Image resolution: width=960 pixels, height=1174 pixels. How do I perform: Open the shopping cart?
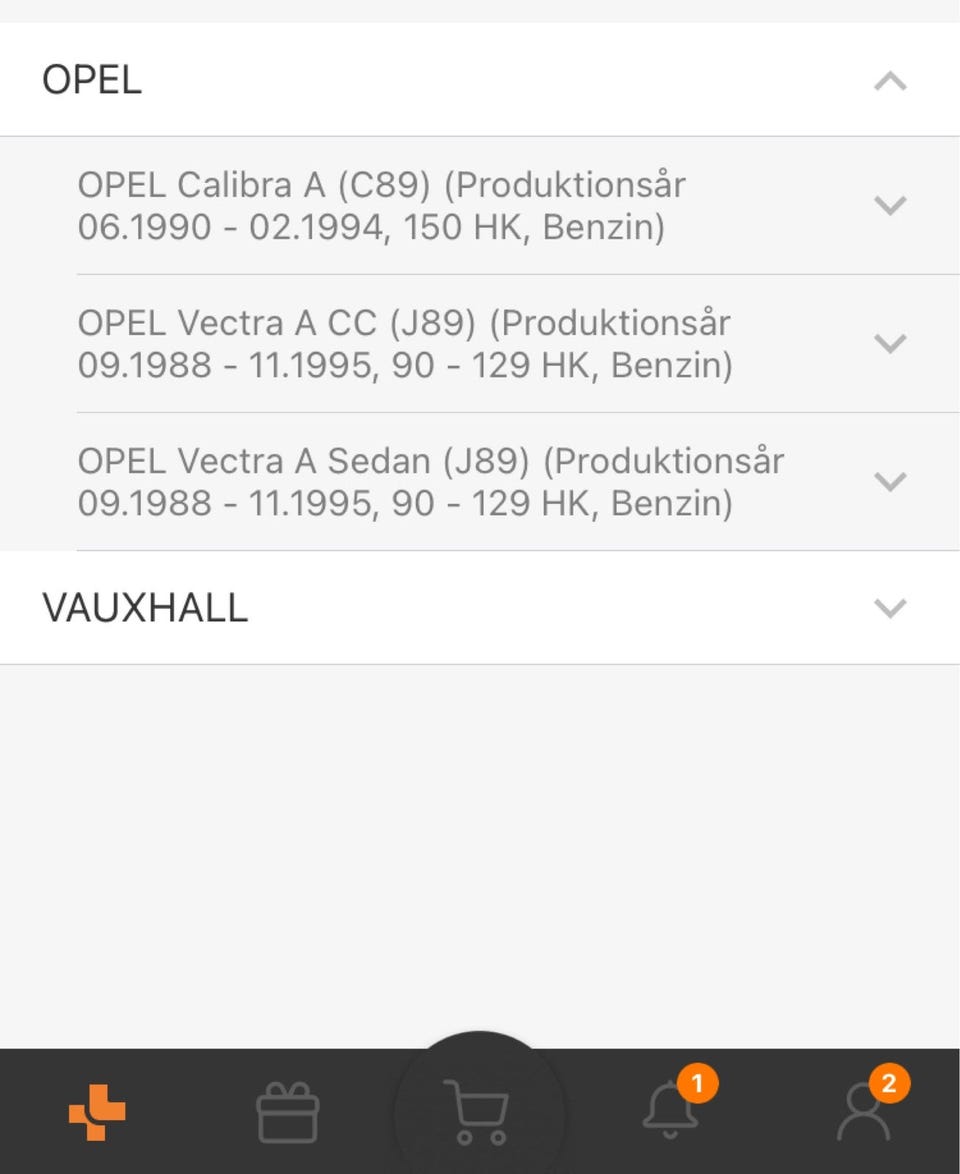(x=478, y=1112)
